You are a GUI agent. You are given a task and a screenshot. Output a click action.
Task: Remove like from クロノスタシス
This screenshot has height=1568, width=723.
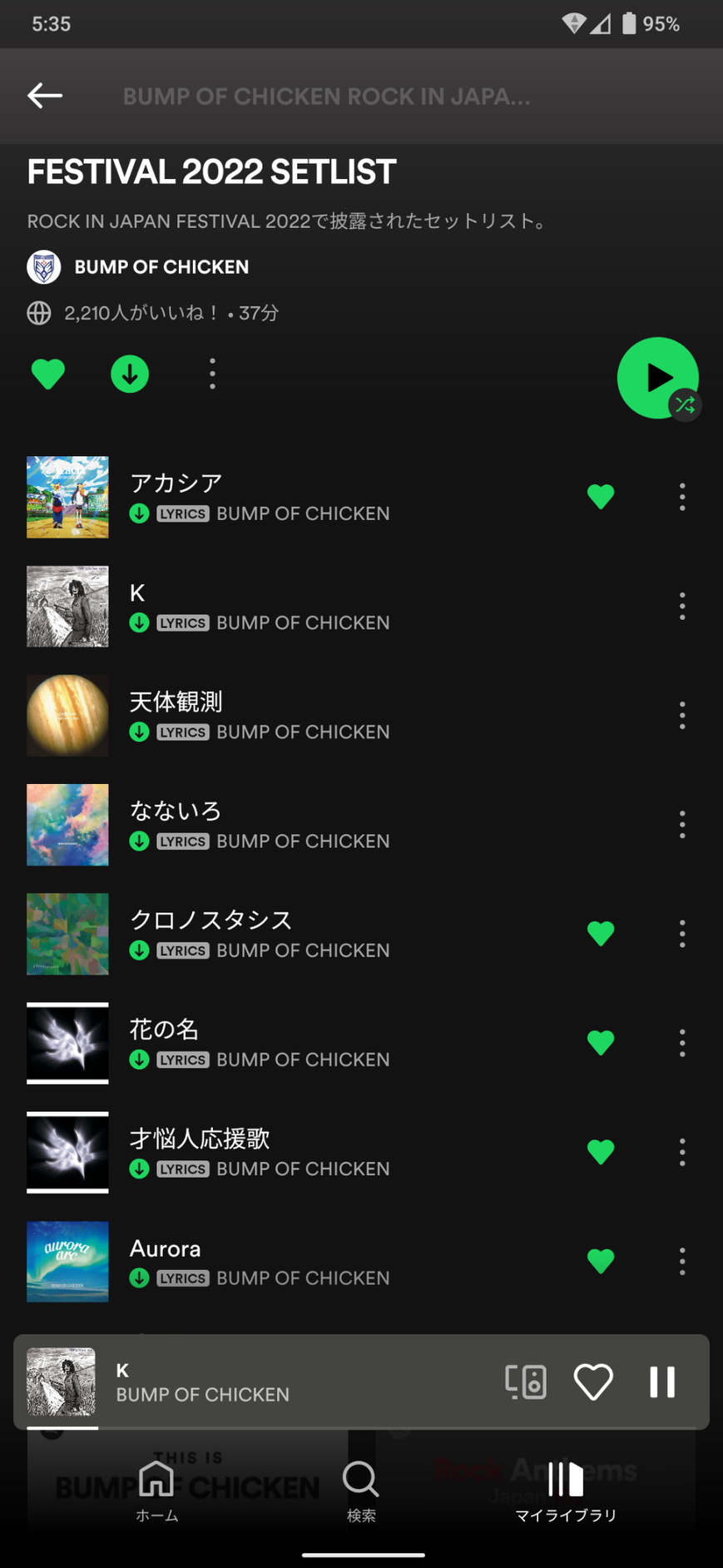click(x=600, y=934)
